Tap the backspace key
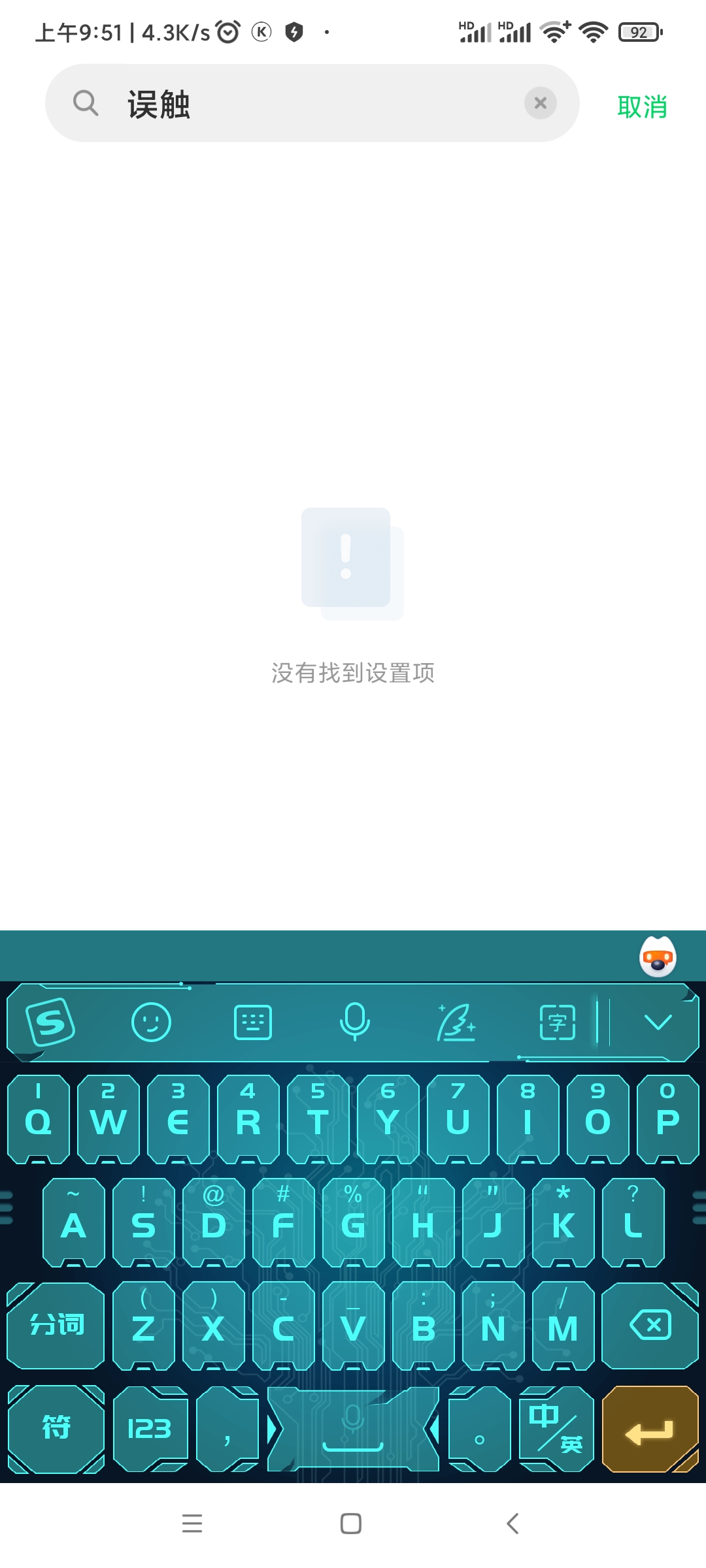The width and height of the screenshot is (706, 1568). (x=650, y=1326)
